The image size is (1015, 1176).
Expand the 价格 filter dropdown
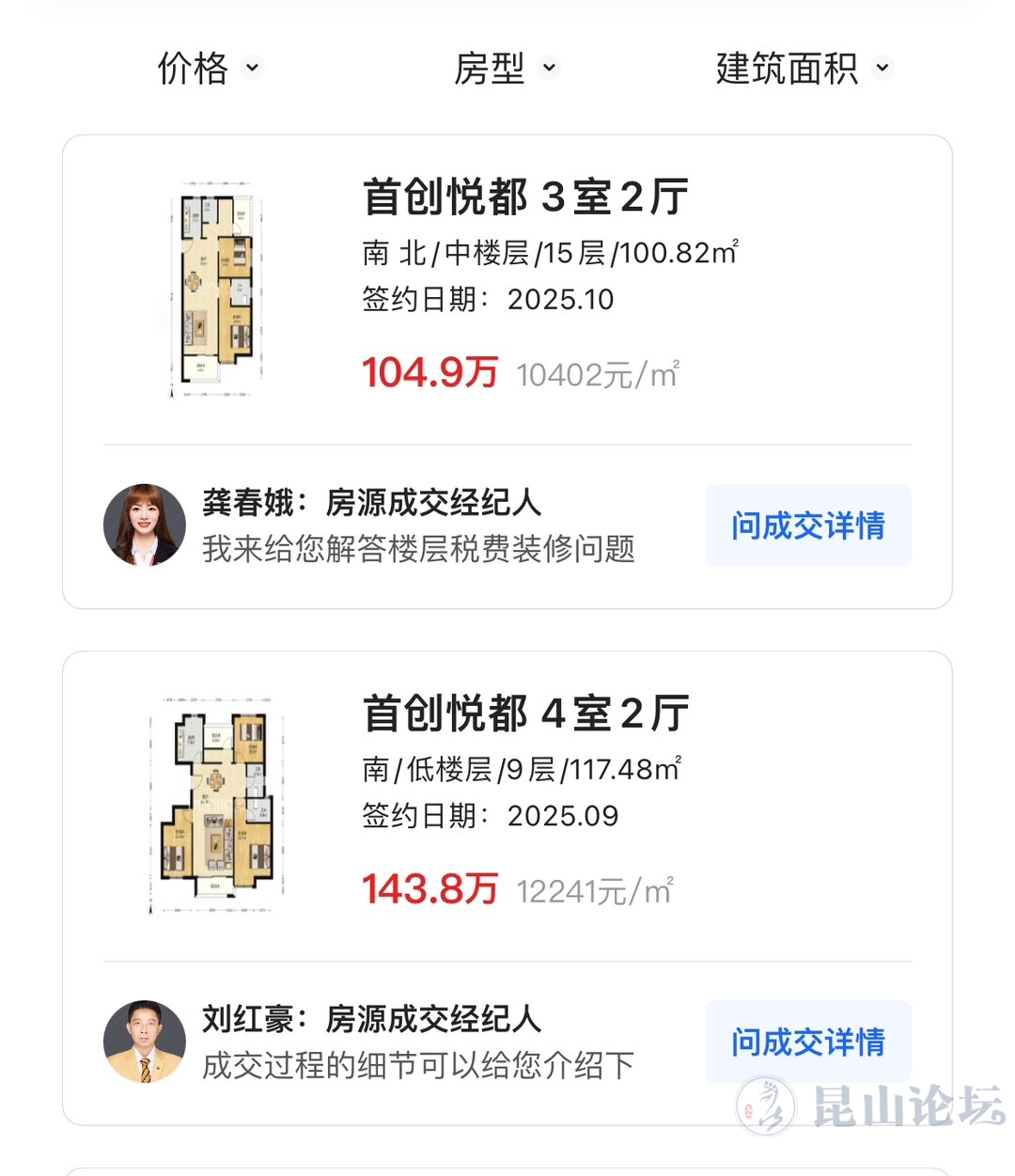[209, 69]
